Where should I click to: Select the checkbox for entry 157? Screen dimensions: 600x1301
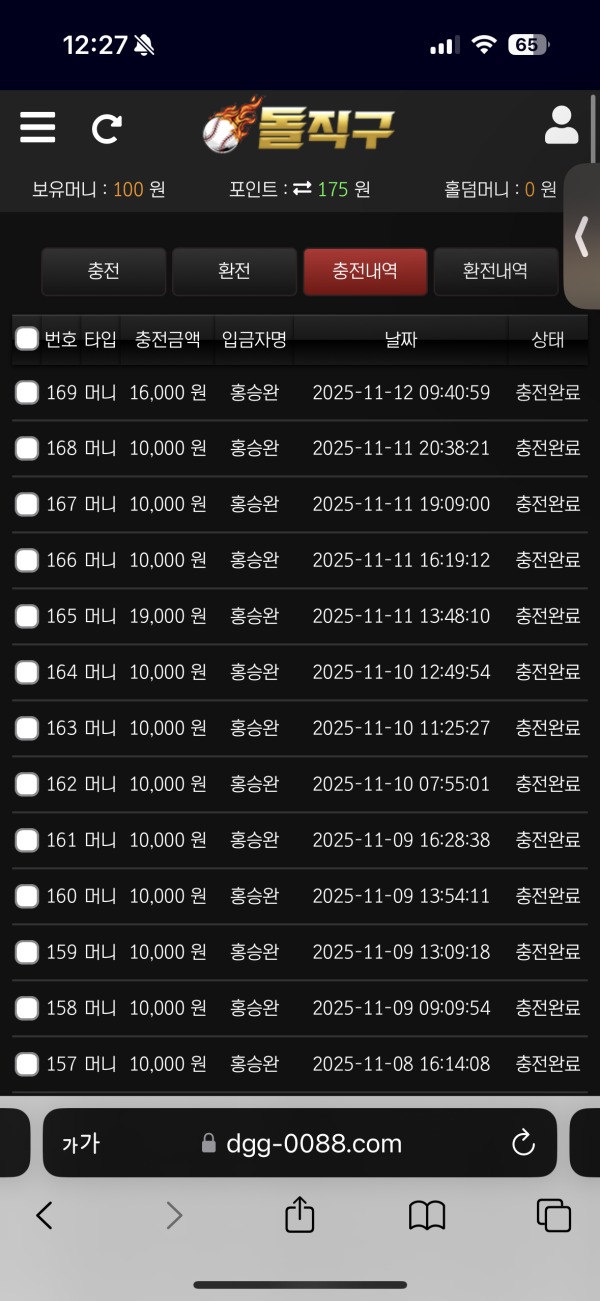click(x=27, y=1064)
